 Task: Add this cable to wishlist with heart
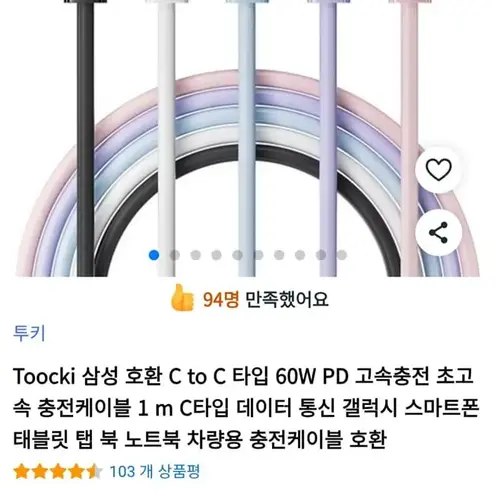(x=439, y=170)
